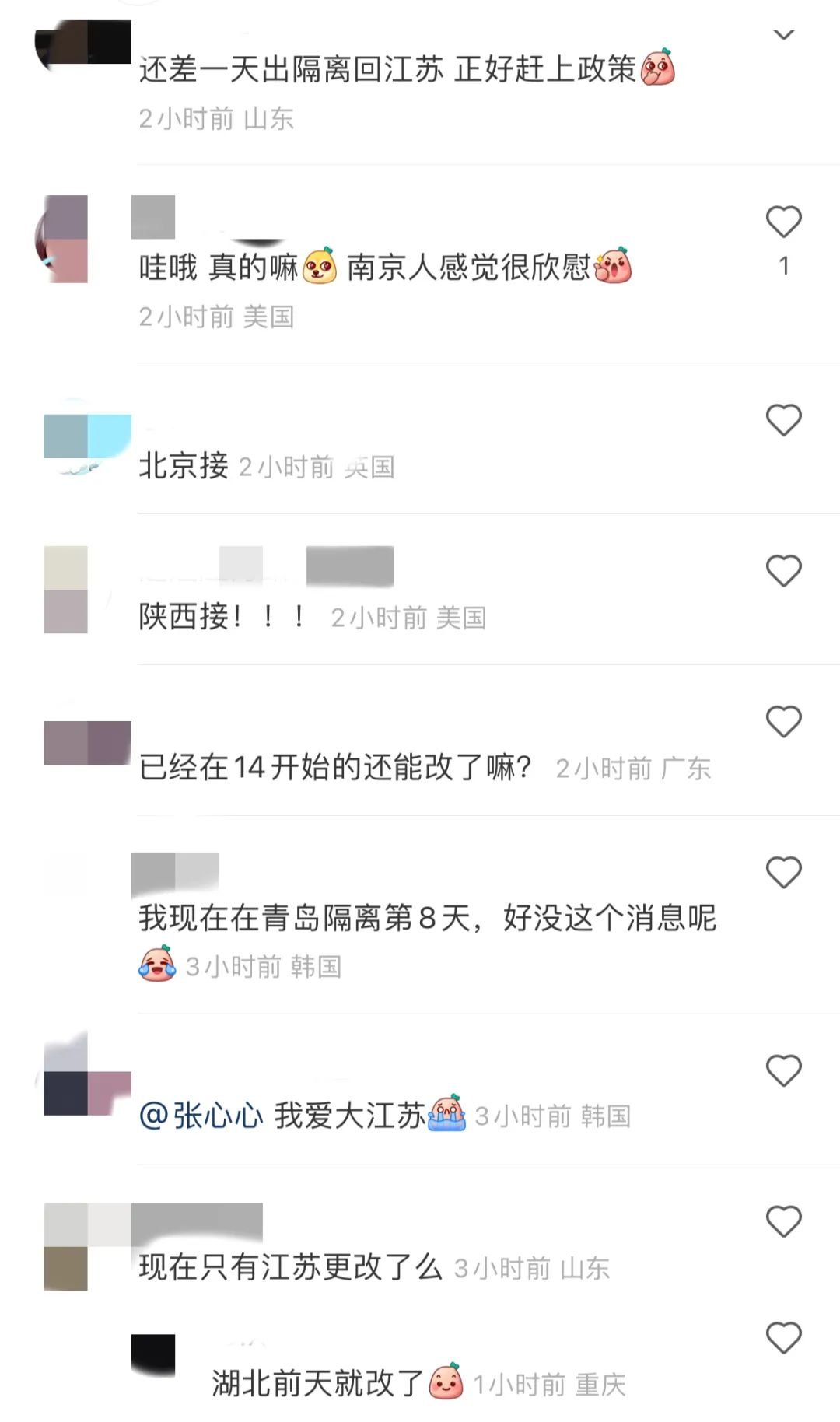Open avatar of the 现在只有江苏更改了么 commenter
840x1422 pixels.
pyautogui.click(x=65, y=1246)
